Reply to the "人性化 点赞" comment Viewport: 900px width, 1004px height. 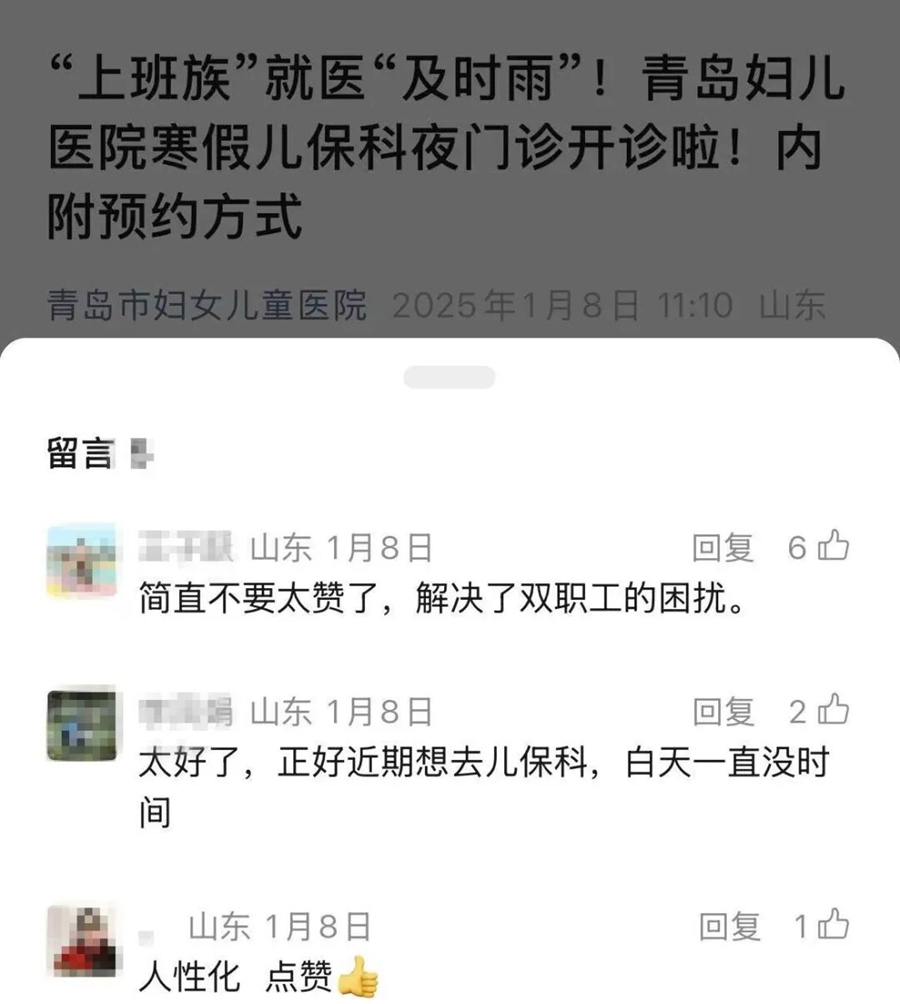click(x=729, y=927)
